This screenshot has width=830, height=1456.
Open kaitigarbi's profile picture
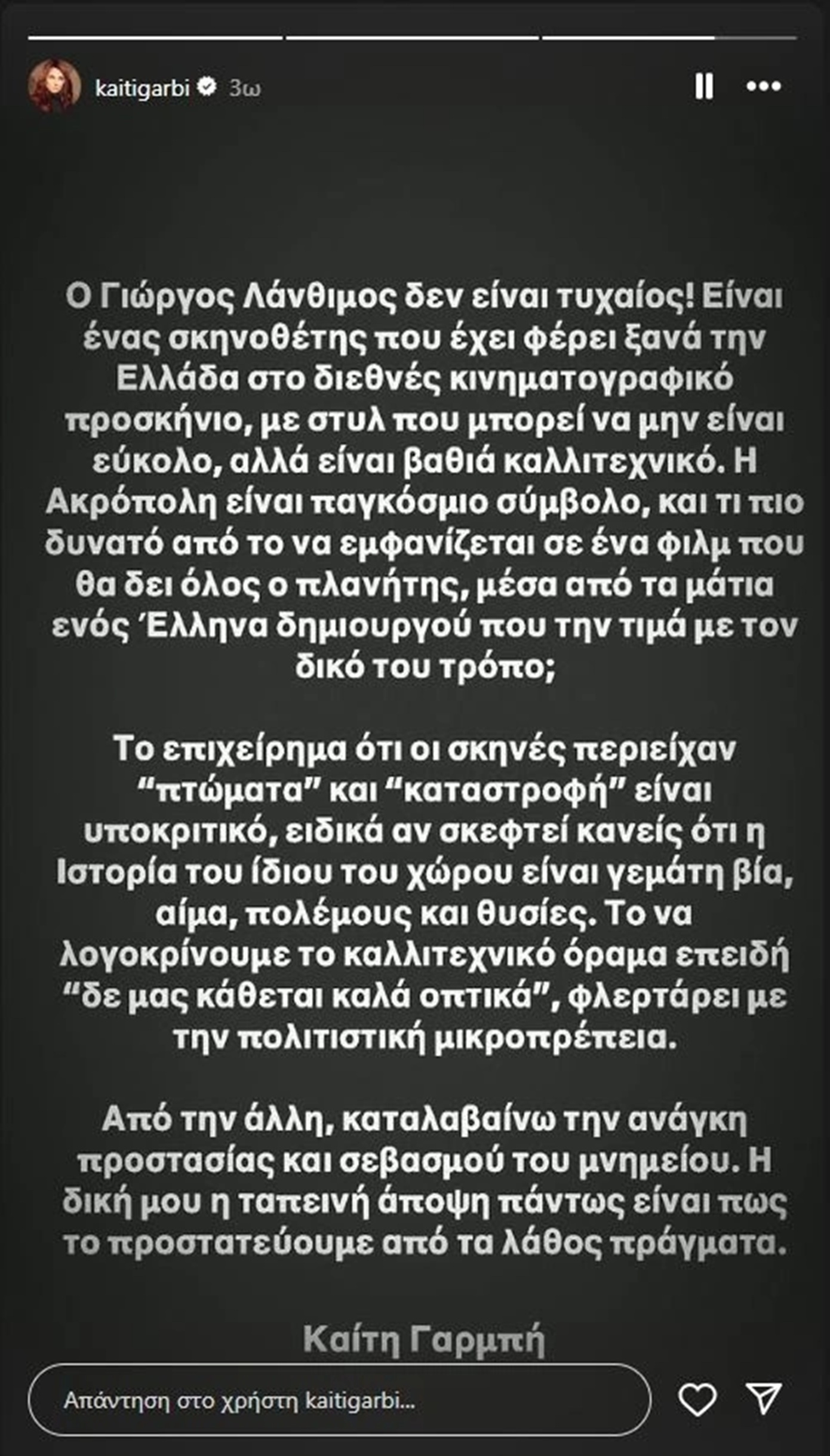tap(54, 87)
